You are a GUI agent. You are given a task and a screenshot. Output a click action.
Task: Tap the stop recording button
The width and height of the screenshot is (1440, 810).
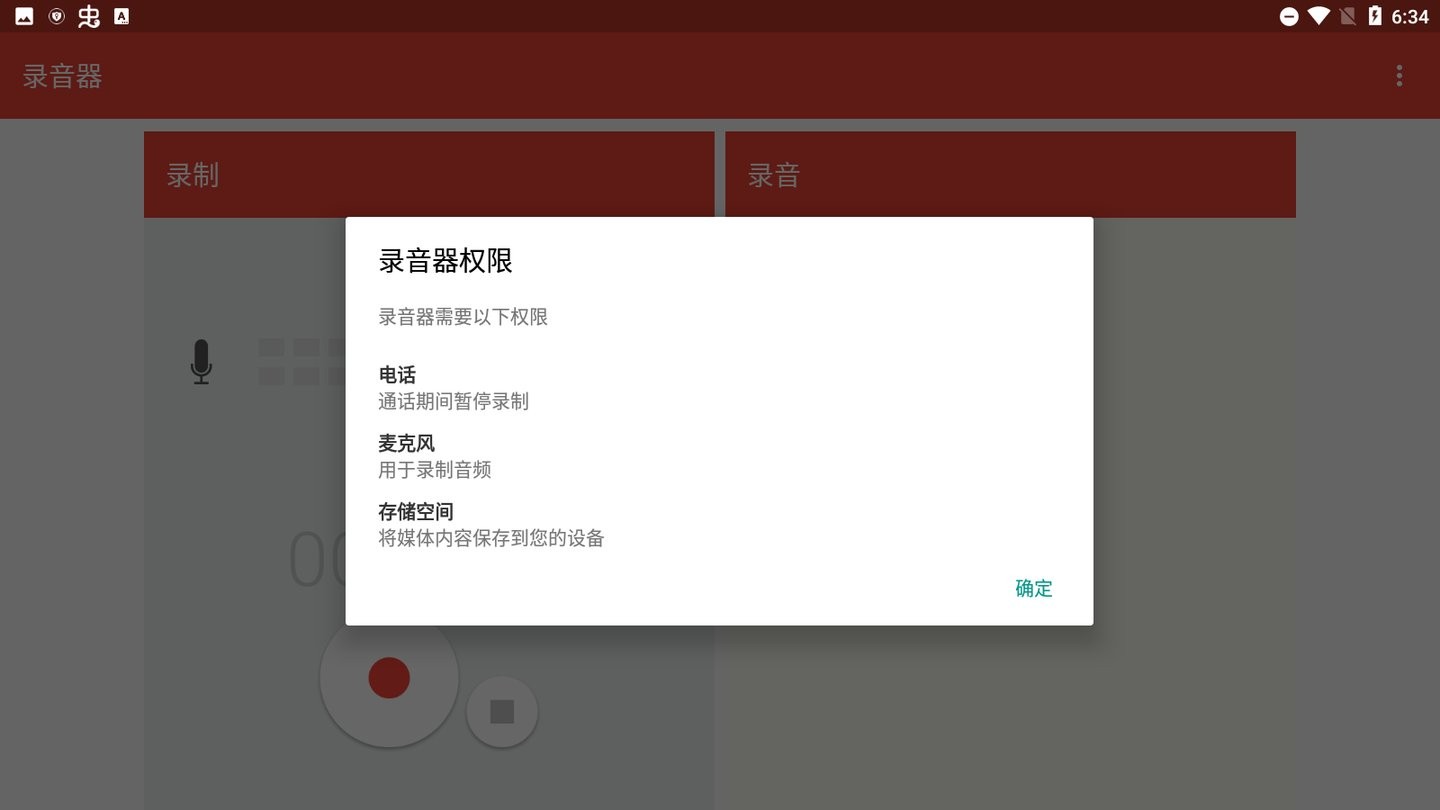click(x=502, y=711)
